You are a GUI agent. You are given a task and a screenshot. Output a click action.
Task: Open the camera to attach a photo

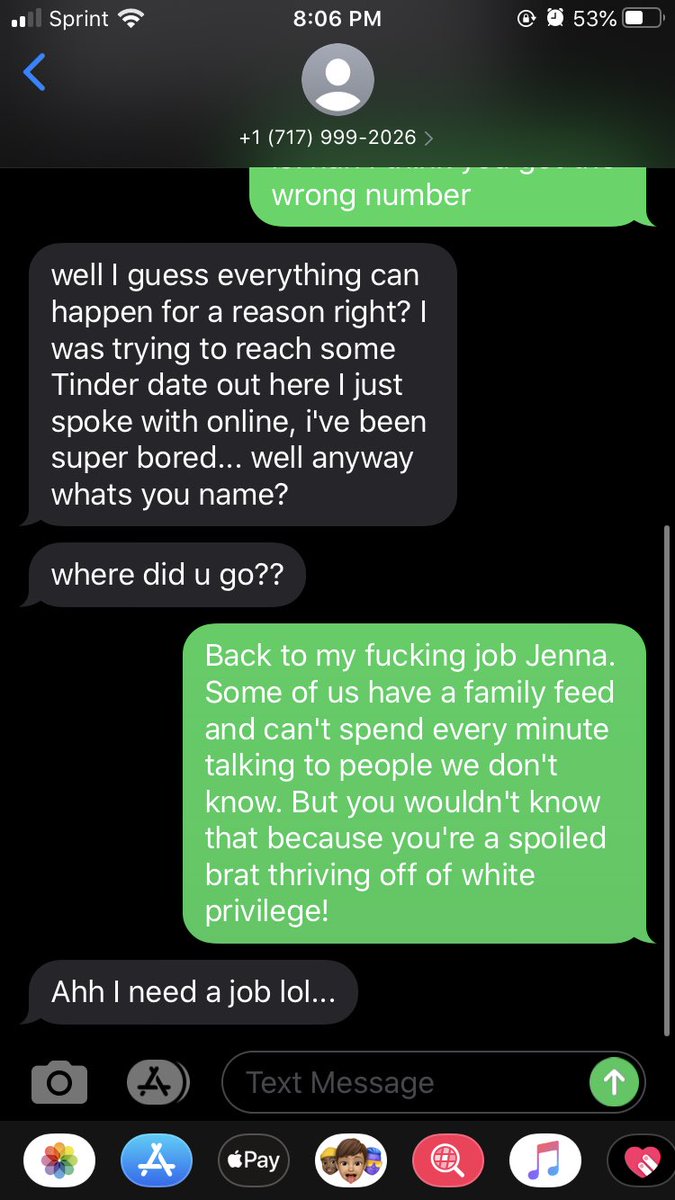click(x=59, y=1083)
